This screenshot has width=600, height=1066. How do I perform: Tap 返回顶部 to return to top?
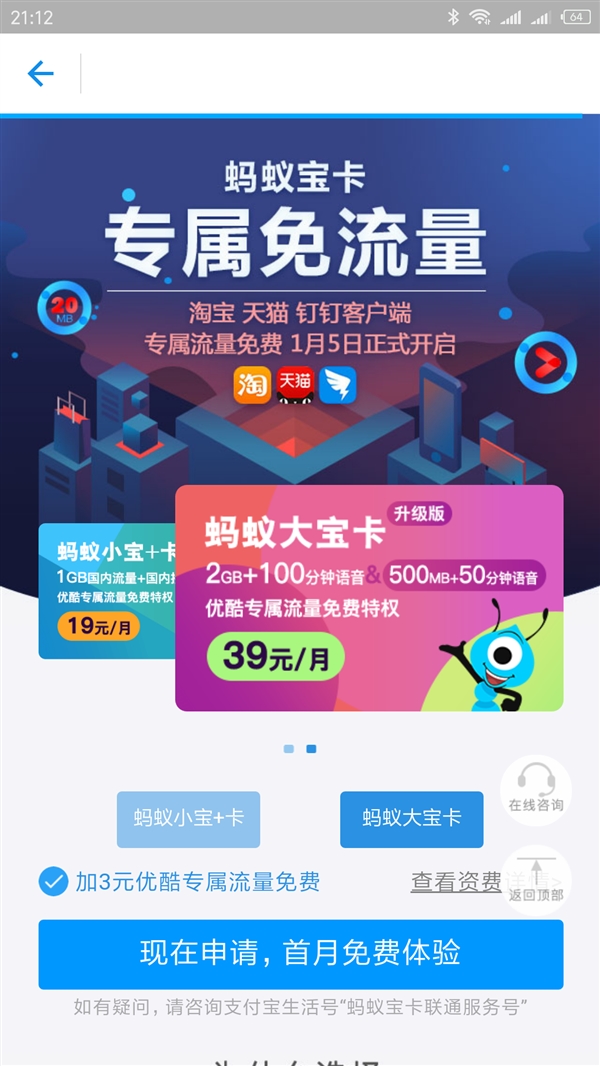(536, 876)
